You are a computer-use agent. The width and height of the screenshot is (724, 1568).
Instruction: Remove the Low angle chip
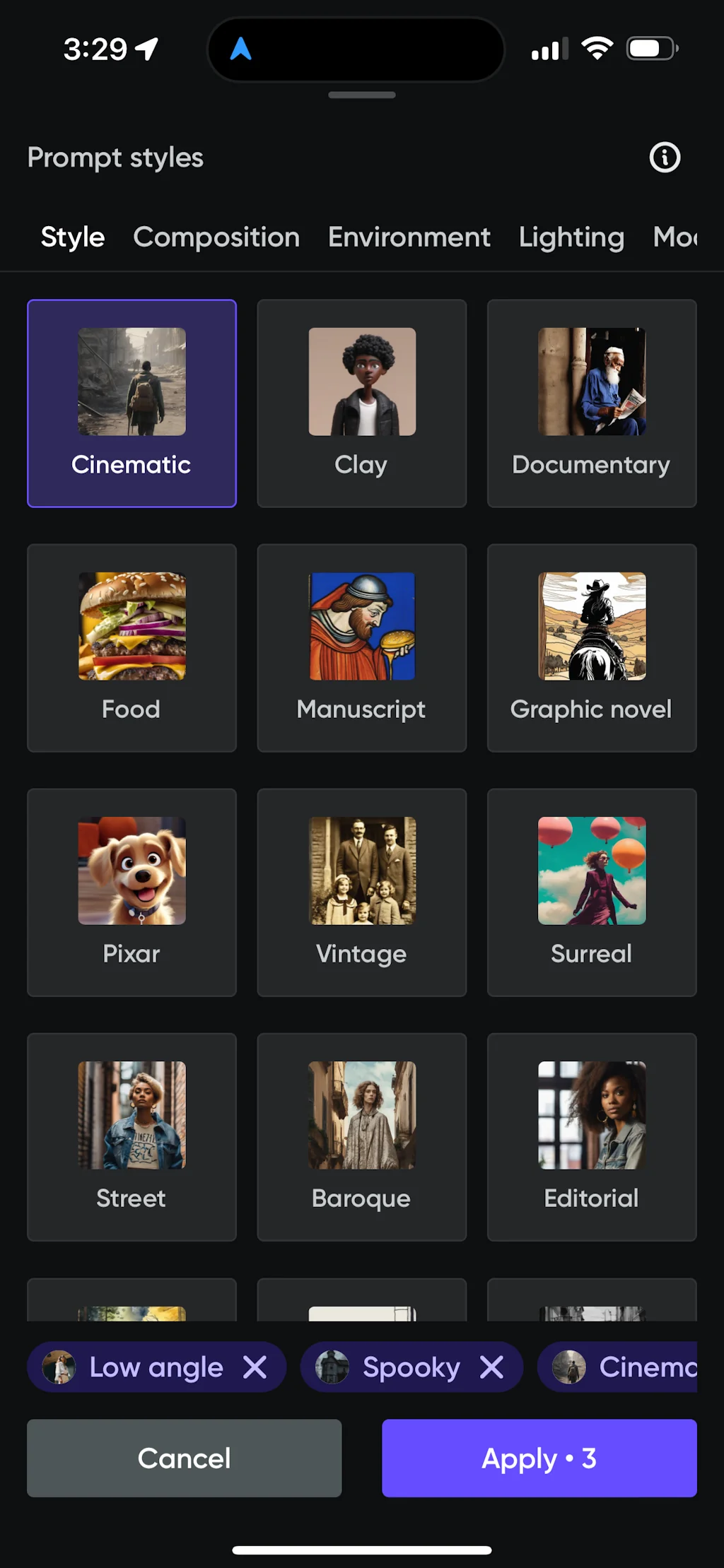click(x=255, y=1367)
